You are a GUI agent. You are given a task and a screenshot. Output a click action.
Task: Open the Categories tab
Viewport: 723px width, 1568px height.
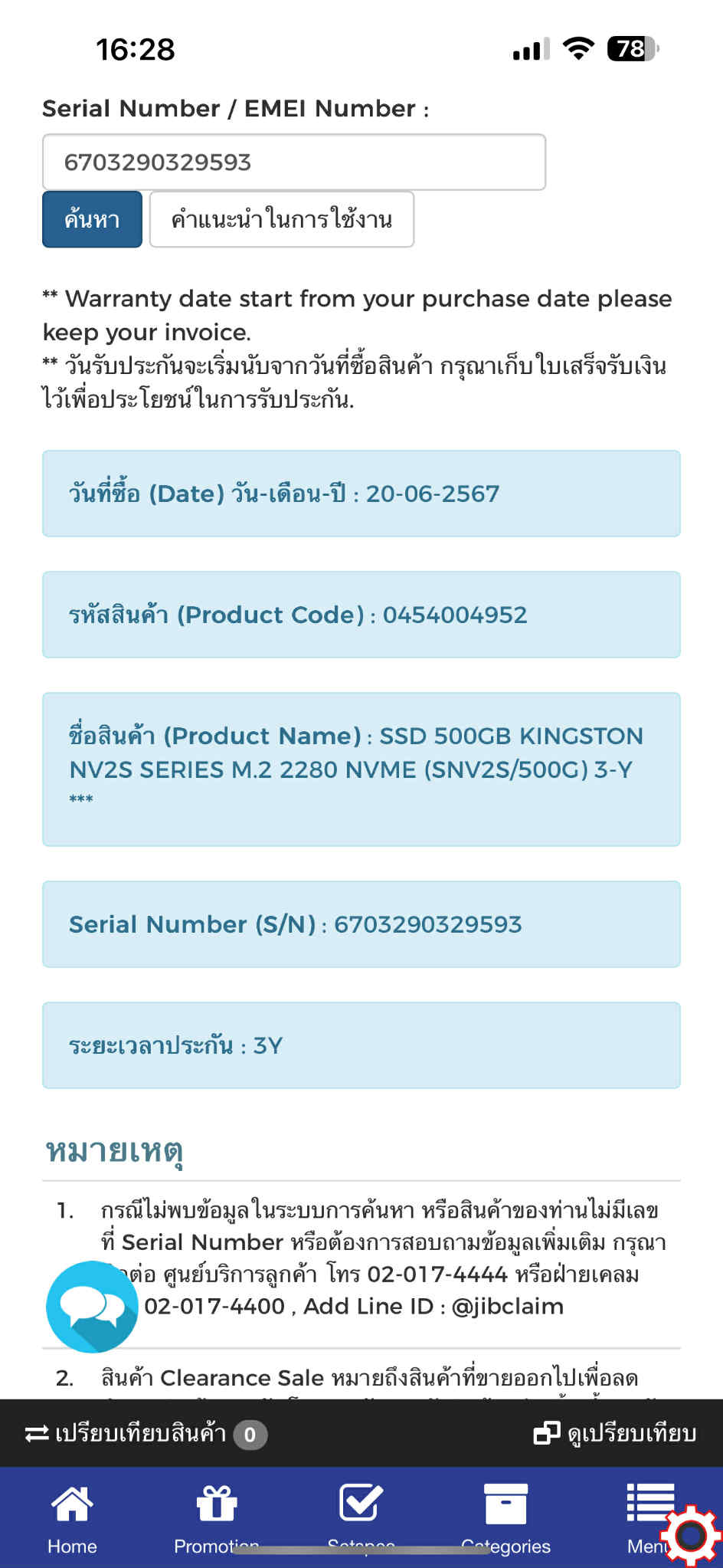click(x=505, y=1519)
